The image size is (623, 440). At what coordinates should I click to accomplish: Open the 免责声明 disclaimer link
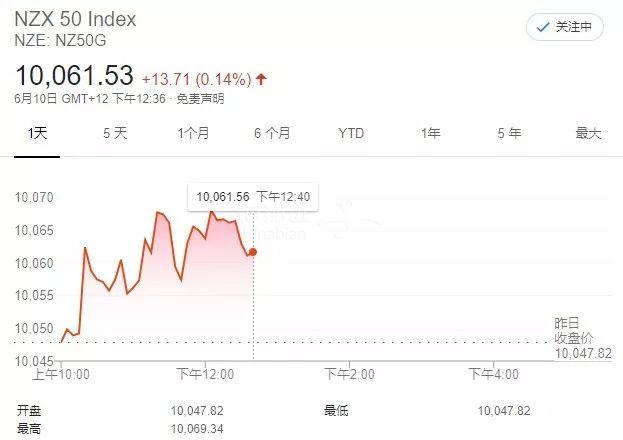coord(200,99)
